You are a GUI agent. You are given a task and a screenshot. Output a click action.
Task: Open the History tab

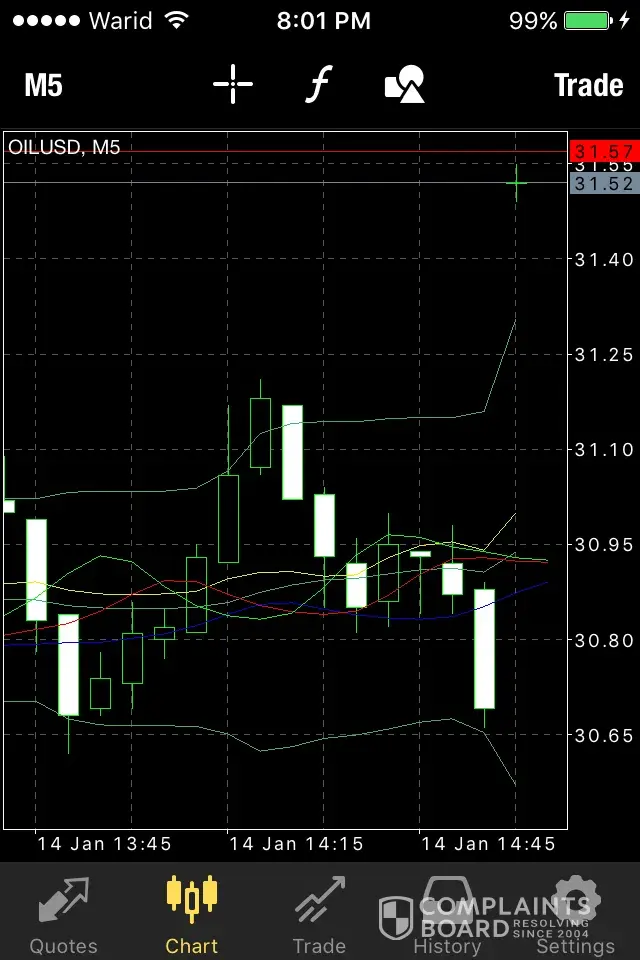point(447,914)
